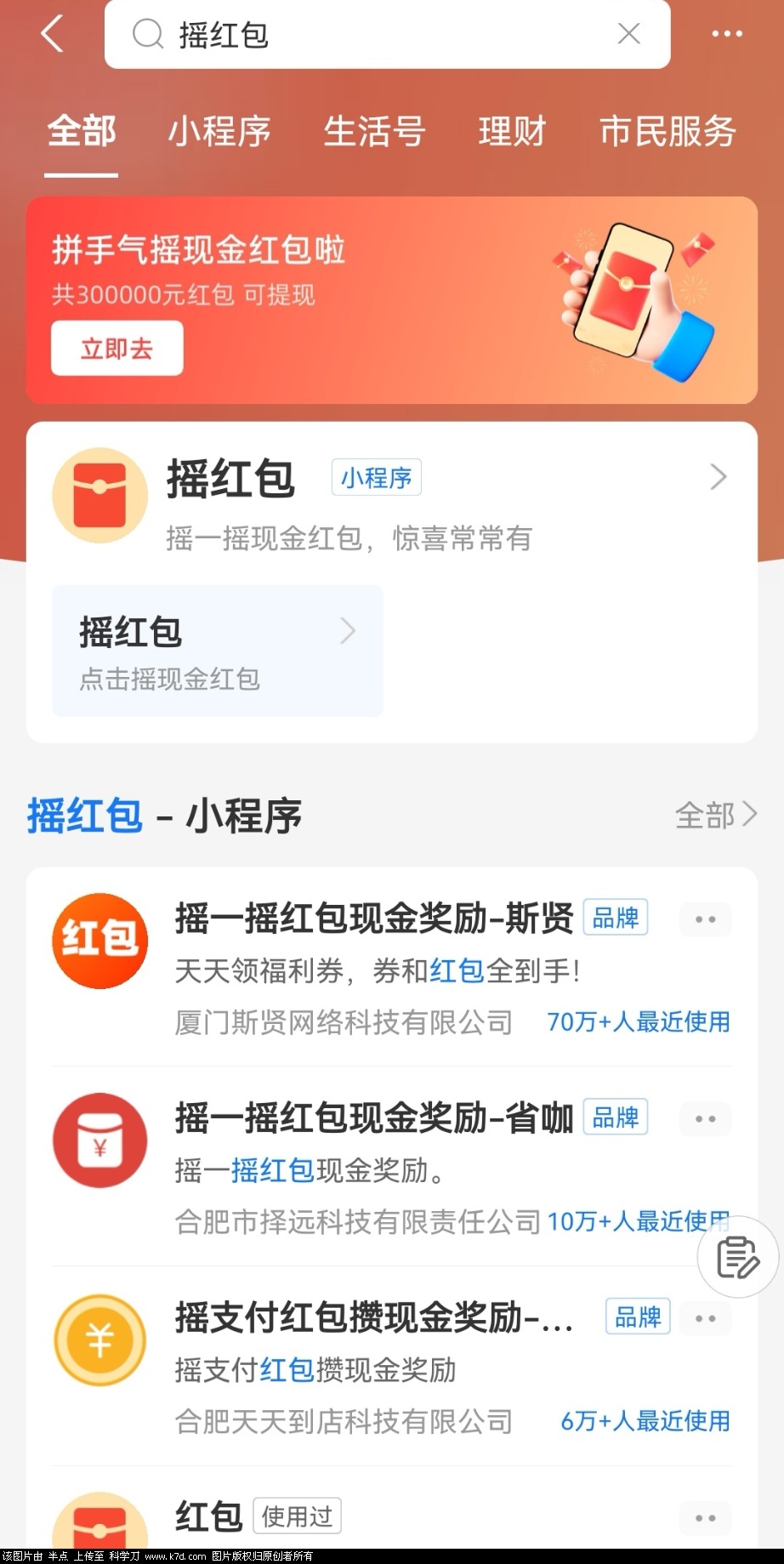Viewport: 784px width, 1564px height.
Task: Tap the back arrow at top left
Action: pos(51,34)
